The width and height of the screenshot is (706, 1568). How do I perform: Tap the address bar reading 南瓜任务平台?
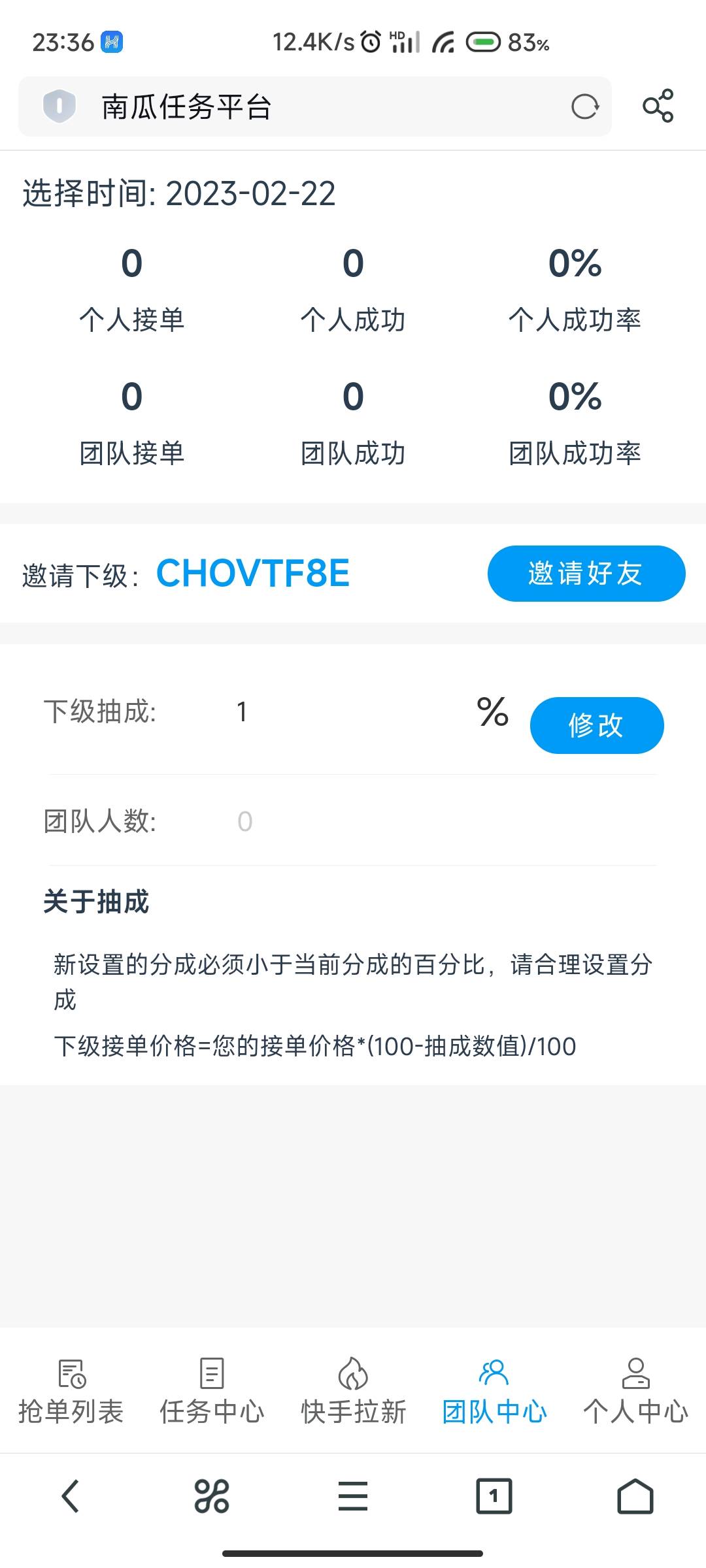[314, 106]
